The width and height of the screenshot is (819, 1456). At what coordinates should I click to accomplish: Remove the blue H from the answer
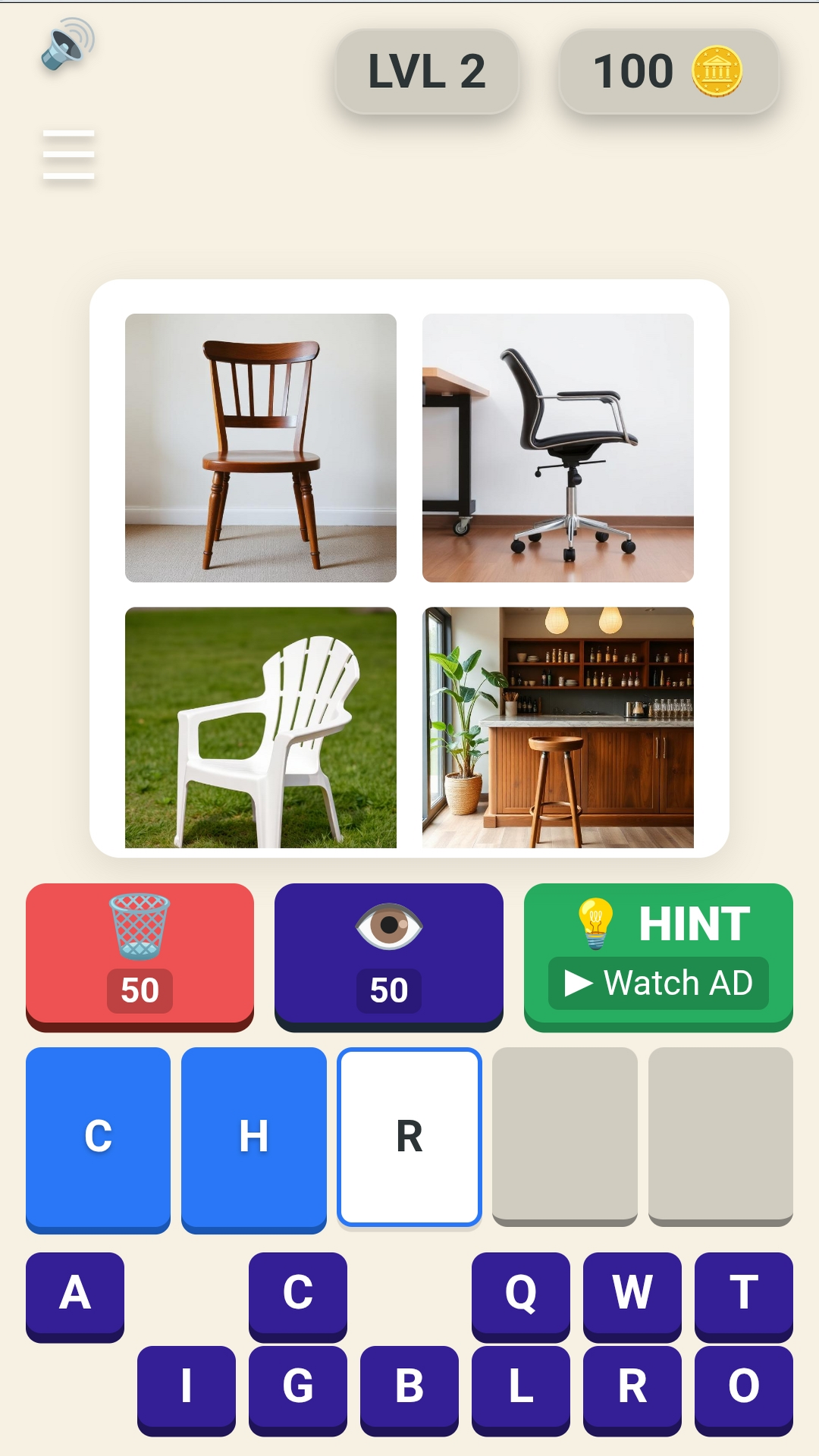[x=254, y=1137]
